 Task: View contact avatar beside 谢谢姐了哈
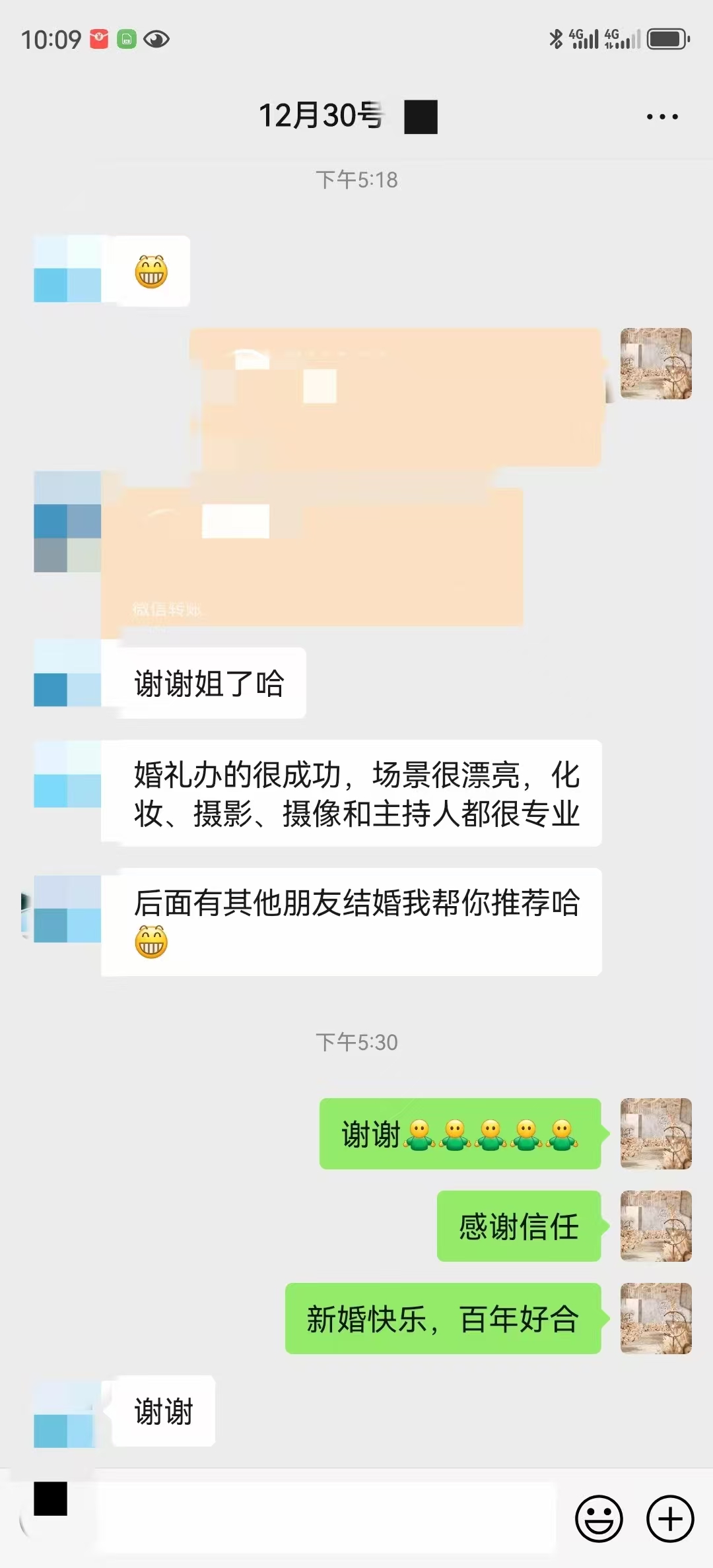[67, 673]
